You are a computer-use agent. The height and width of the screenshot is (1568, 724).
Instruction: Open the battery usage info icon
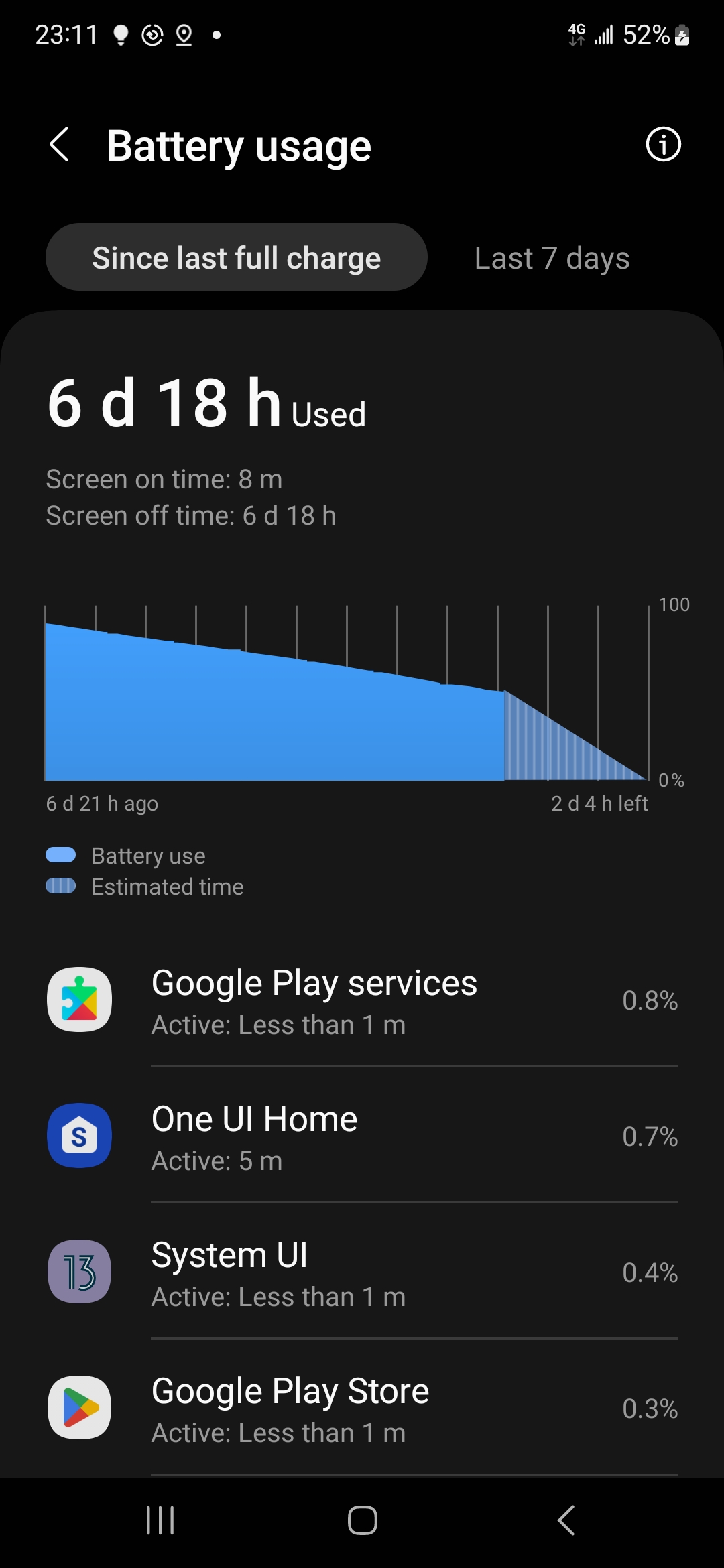[x=663, y=144]
